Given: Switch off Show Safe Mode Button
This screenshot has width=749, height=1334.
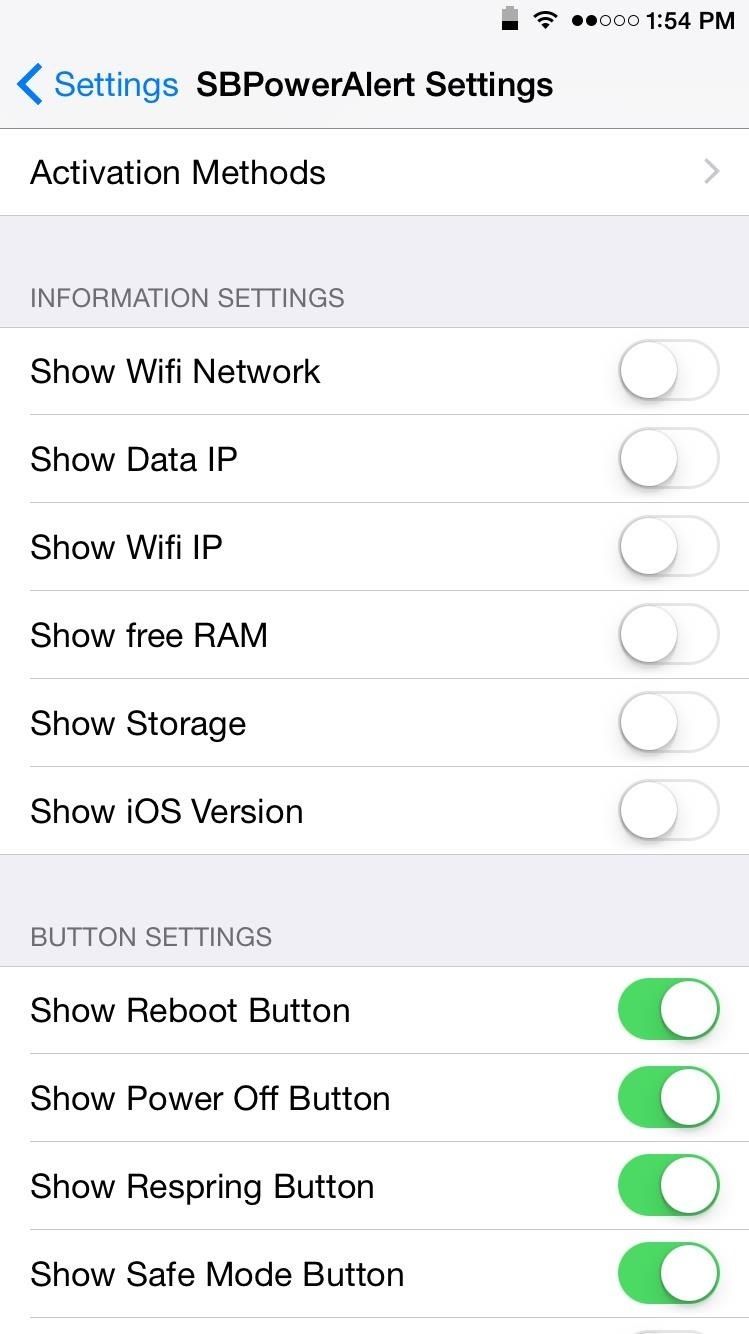Looking at the screenshot, I should (668, 1274).
